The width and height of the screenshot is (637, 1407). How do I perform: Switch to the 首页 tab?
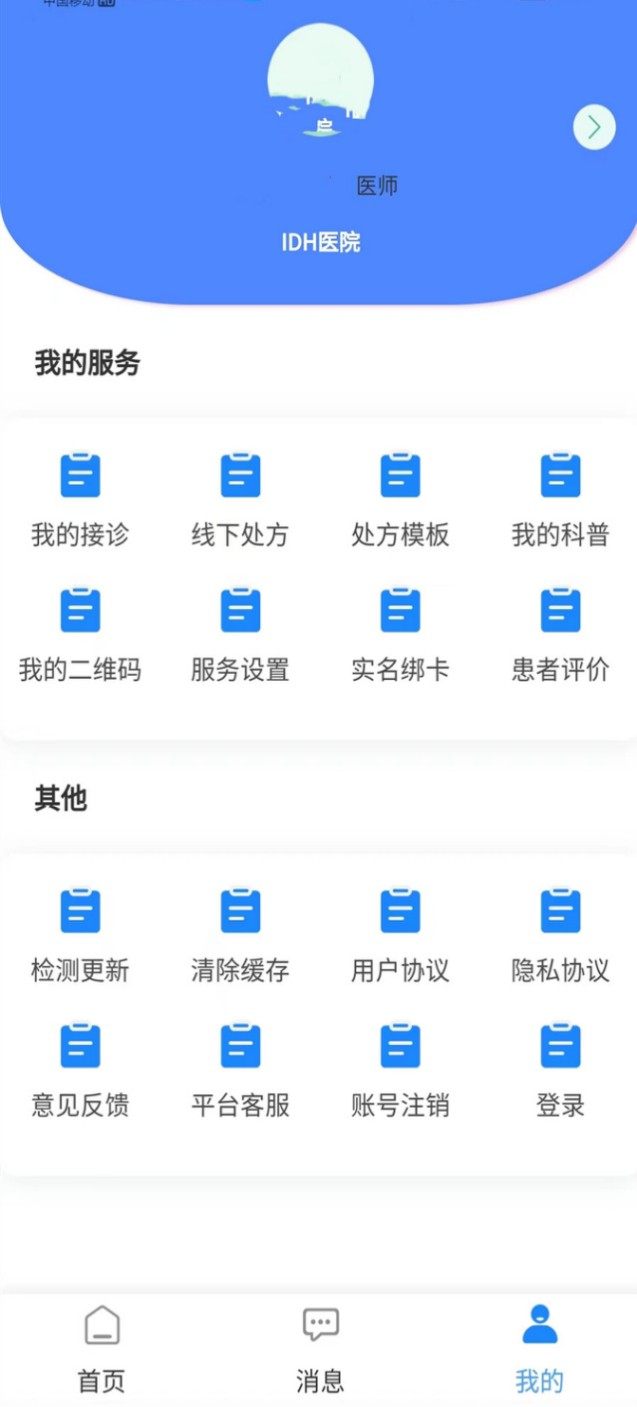coord(102,1350)
